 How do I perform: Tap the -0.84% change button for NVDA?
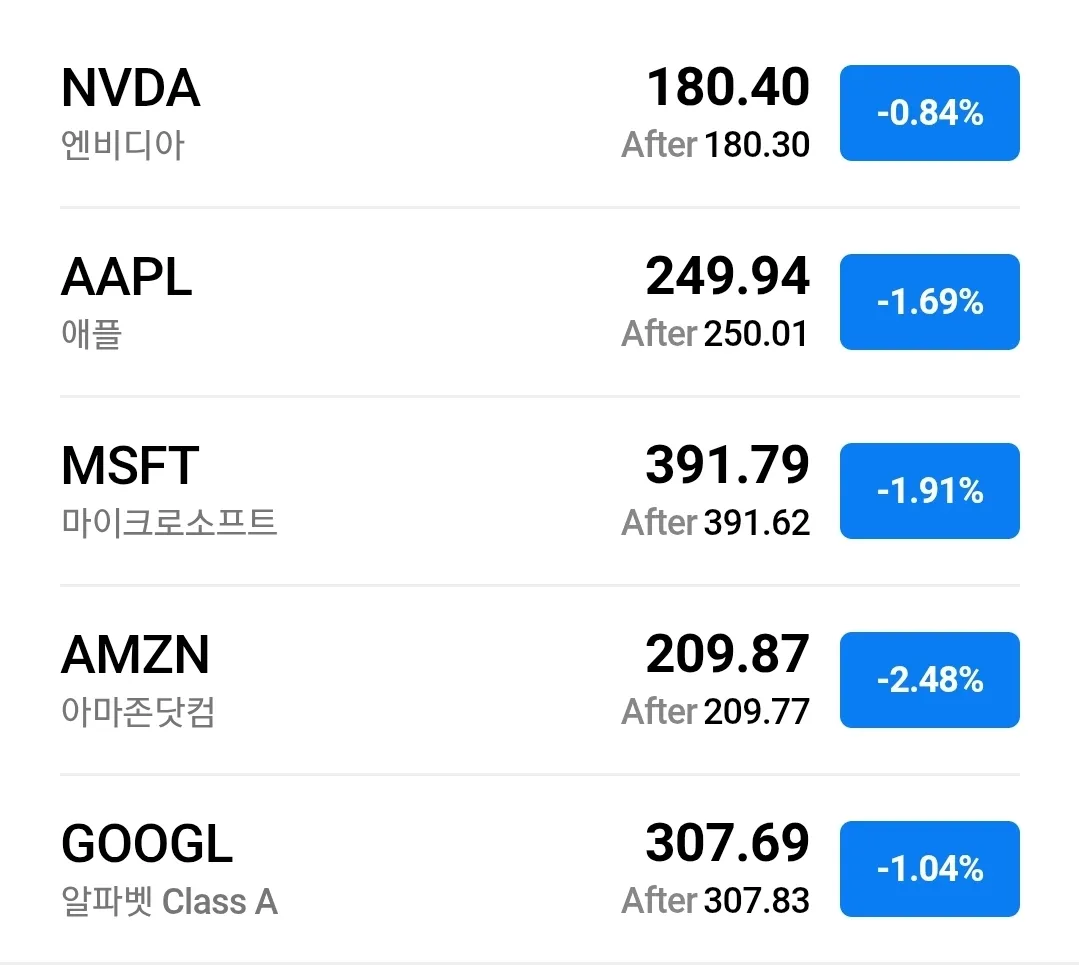(929, 113)
